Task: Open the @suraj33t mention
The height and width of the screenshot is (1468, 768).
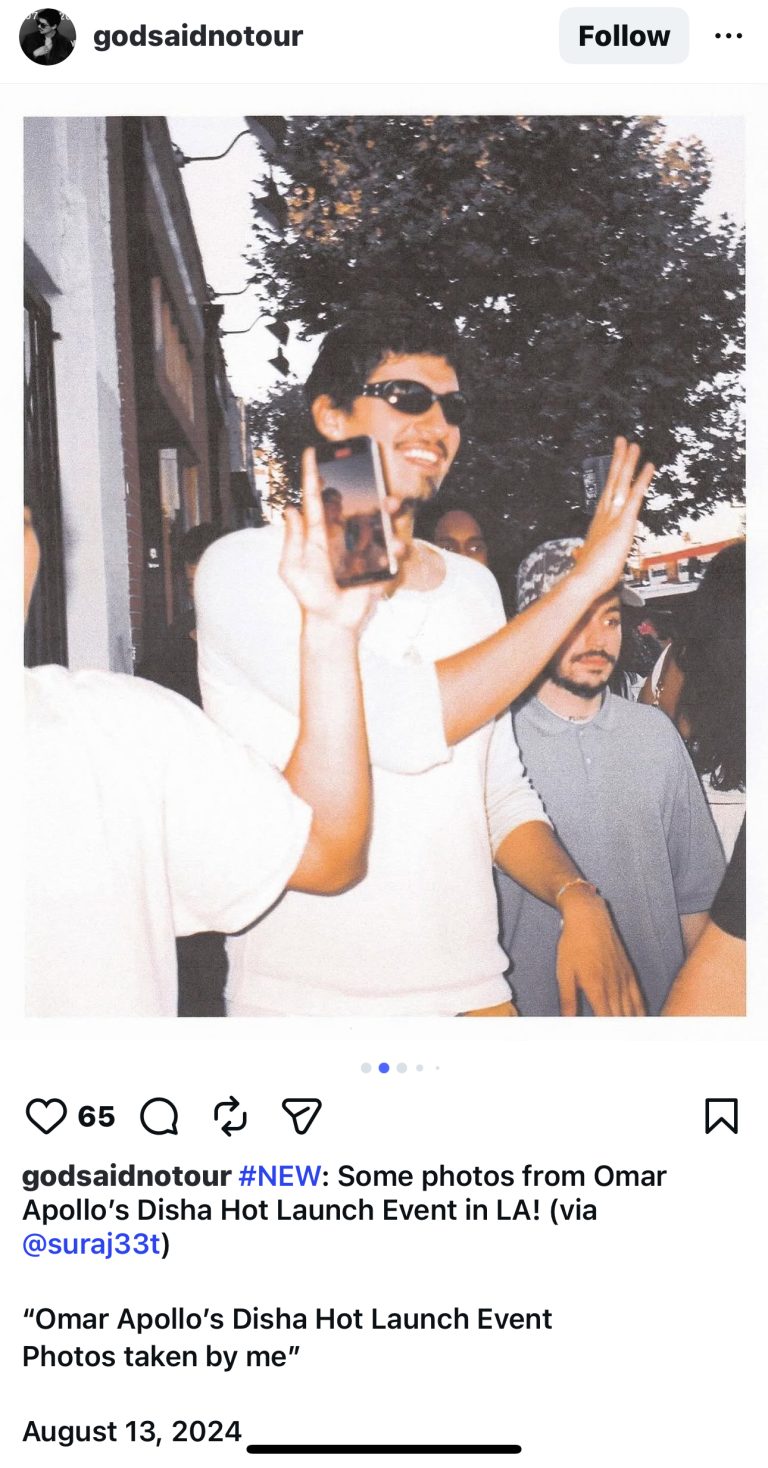Action: coord(91,1245)
